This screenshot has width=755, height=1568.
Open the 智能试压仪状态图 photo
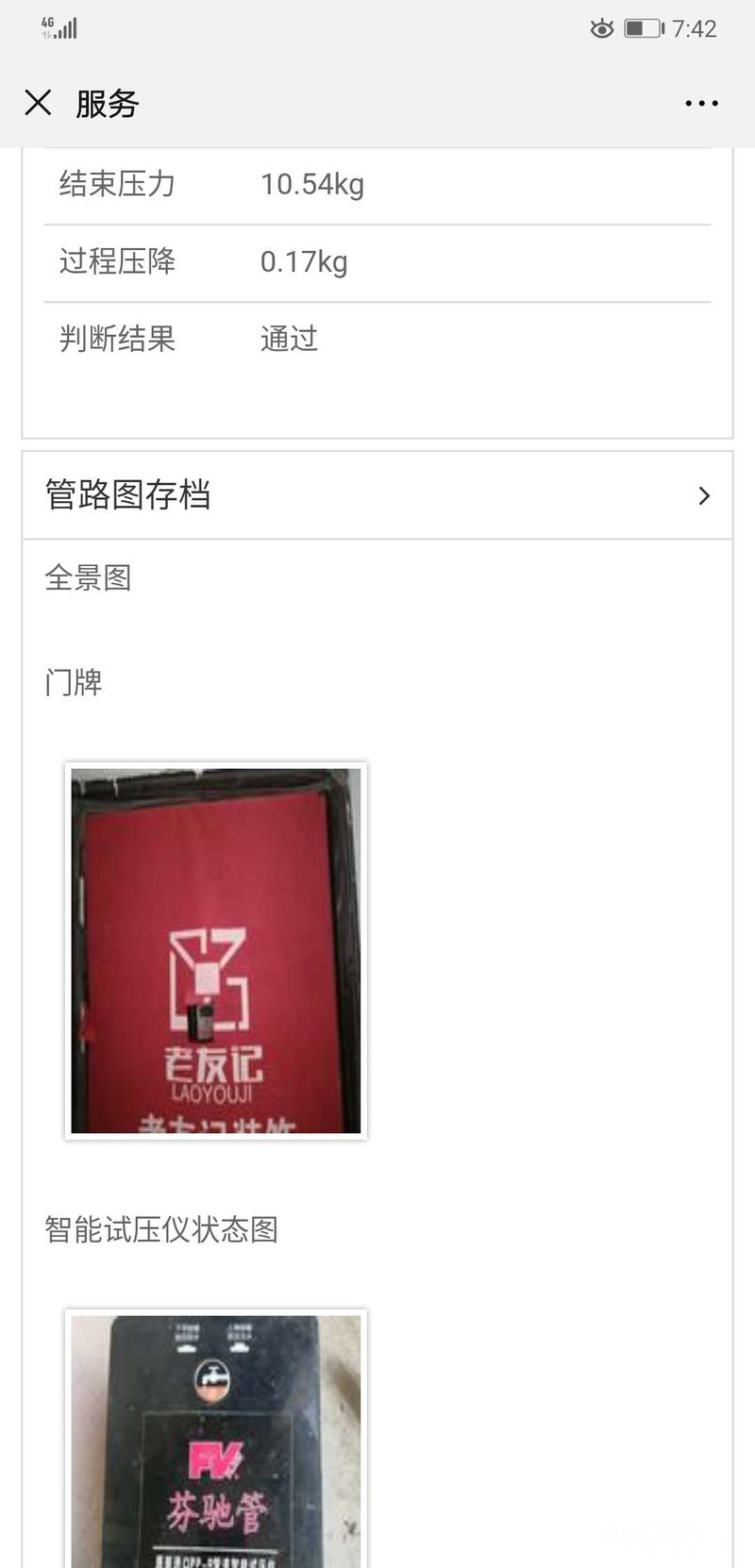(216, 1439)
